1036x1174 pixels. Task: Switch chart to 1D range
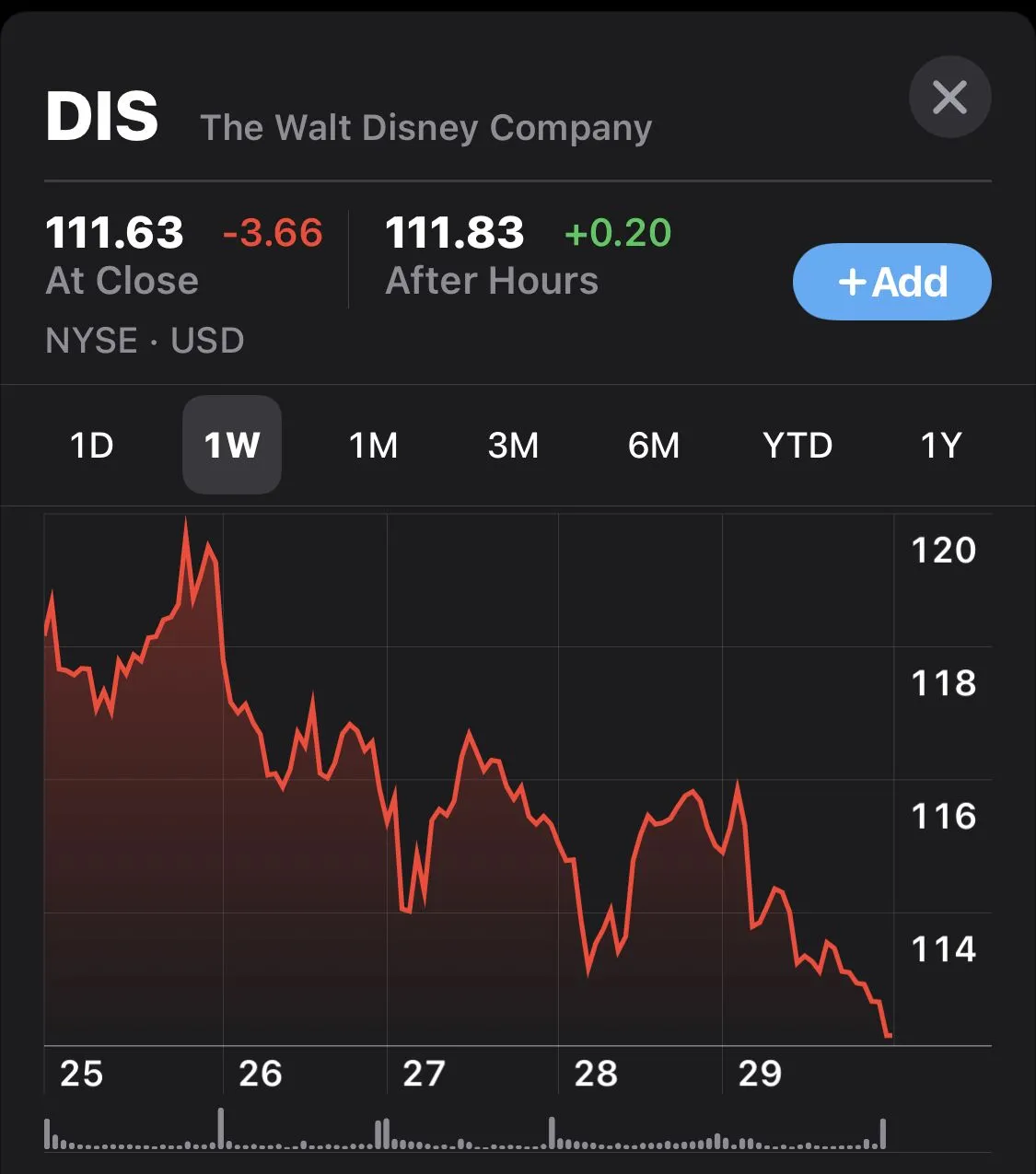click(x=92, y=446)
